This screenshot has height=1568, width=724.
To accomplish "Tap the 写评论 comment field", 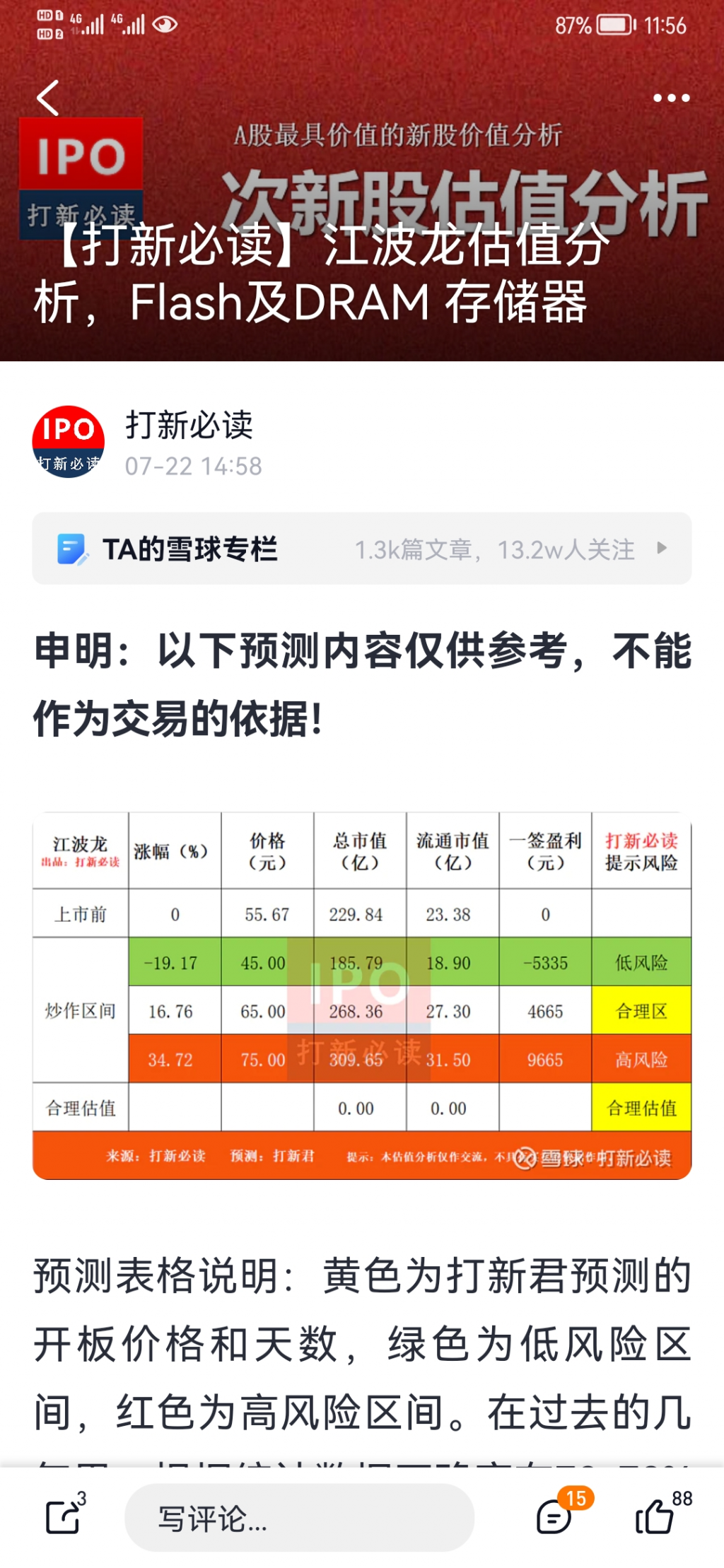I will click(x=298, y=1518).
